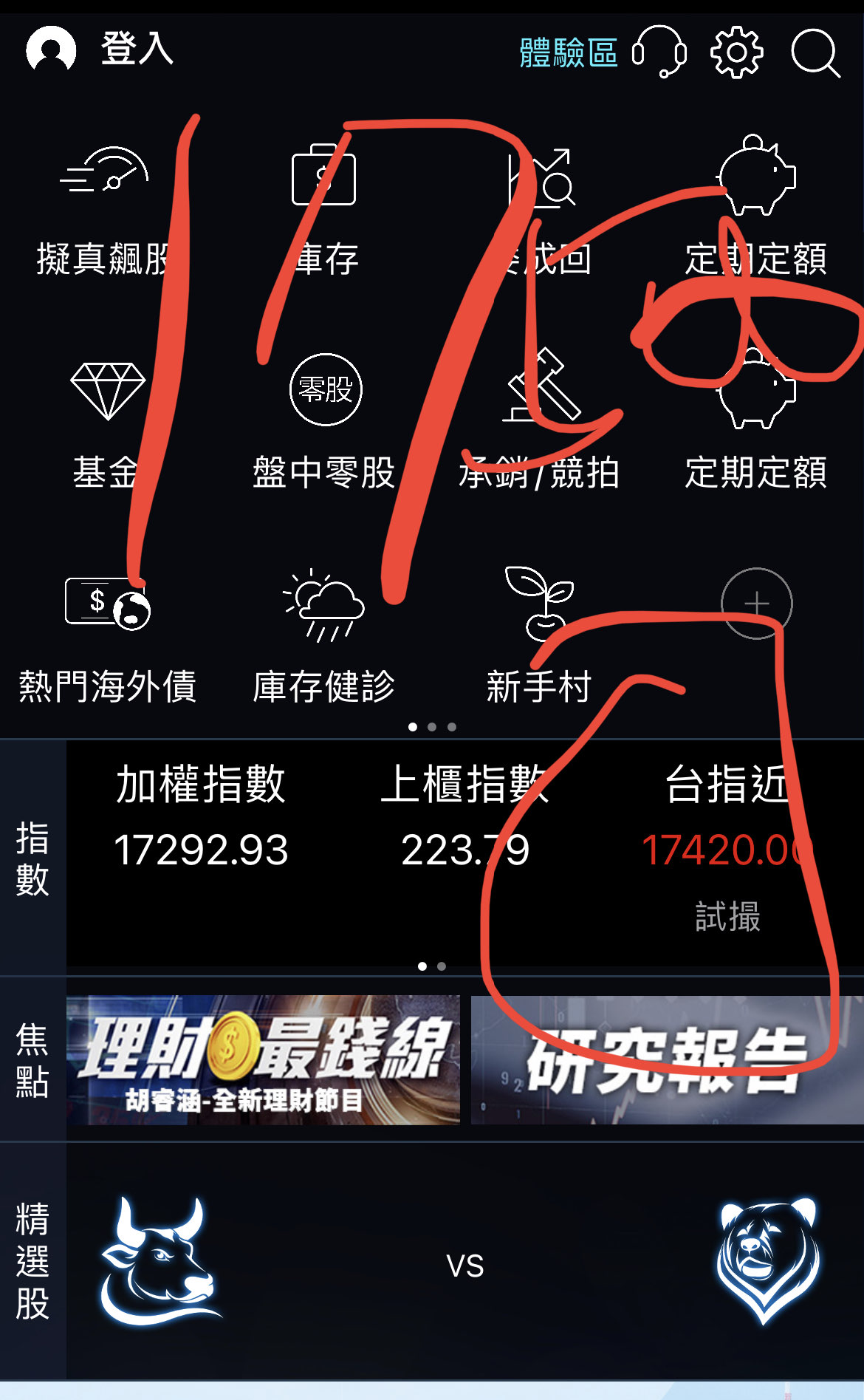Open the 體驗區 link
Screen dimensions: 864x1400
568,52
